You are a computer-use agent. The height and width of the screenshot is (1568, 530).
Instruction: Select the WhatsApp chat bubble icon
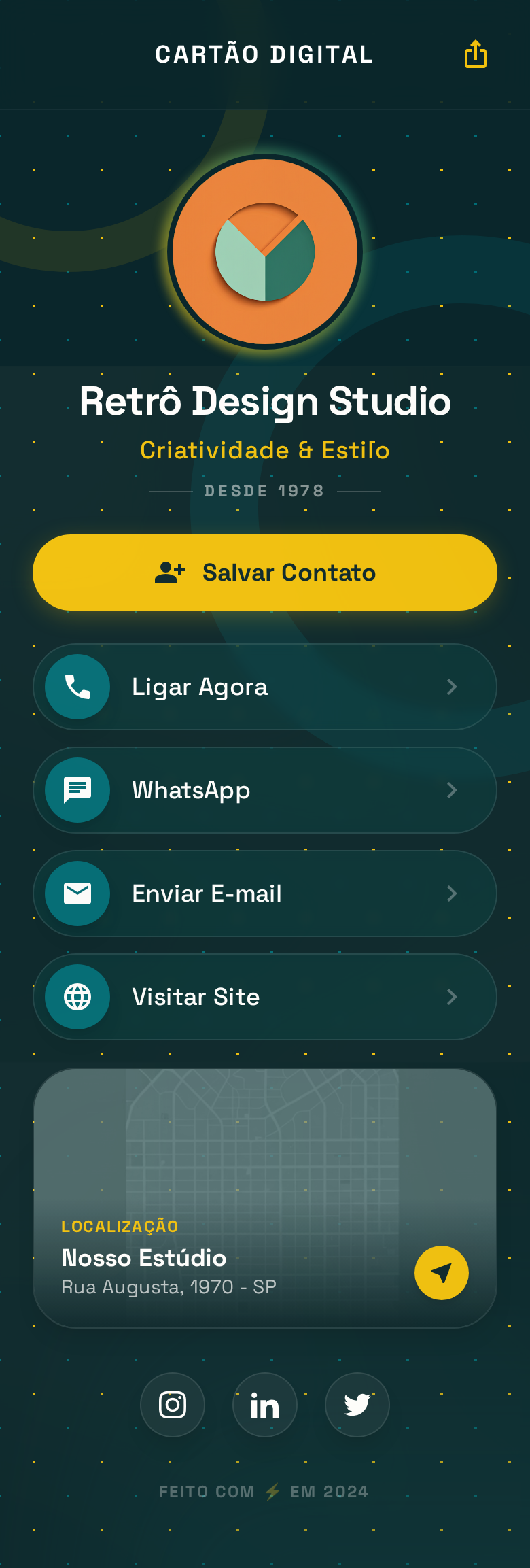(76, 790)
